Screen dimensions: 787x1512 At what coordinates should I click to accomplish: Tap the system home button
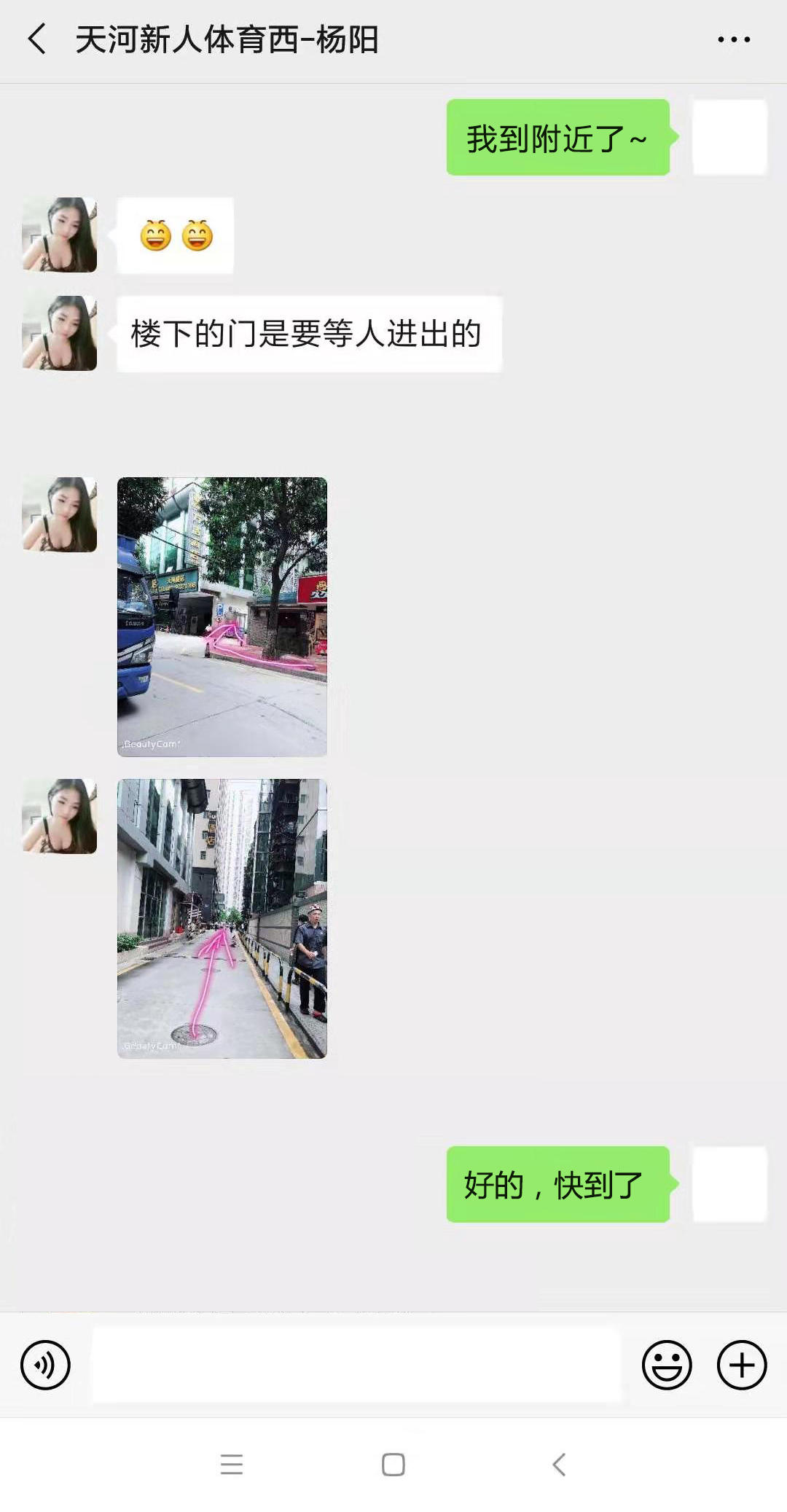pos(393,1464)
